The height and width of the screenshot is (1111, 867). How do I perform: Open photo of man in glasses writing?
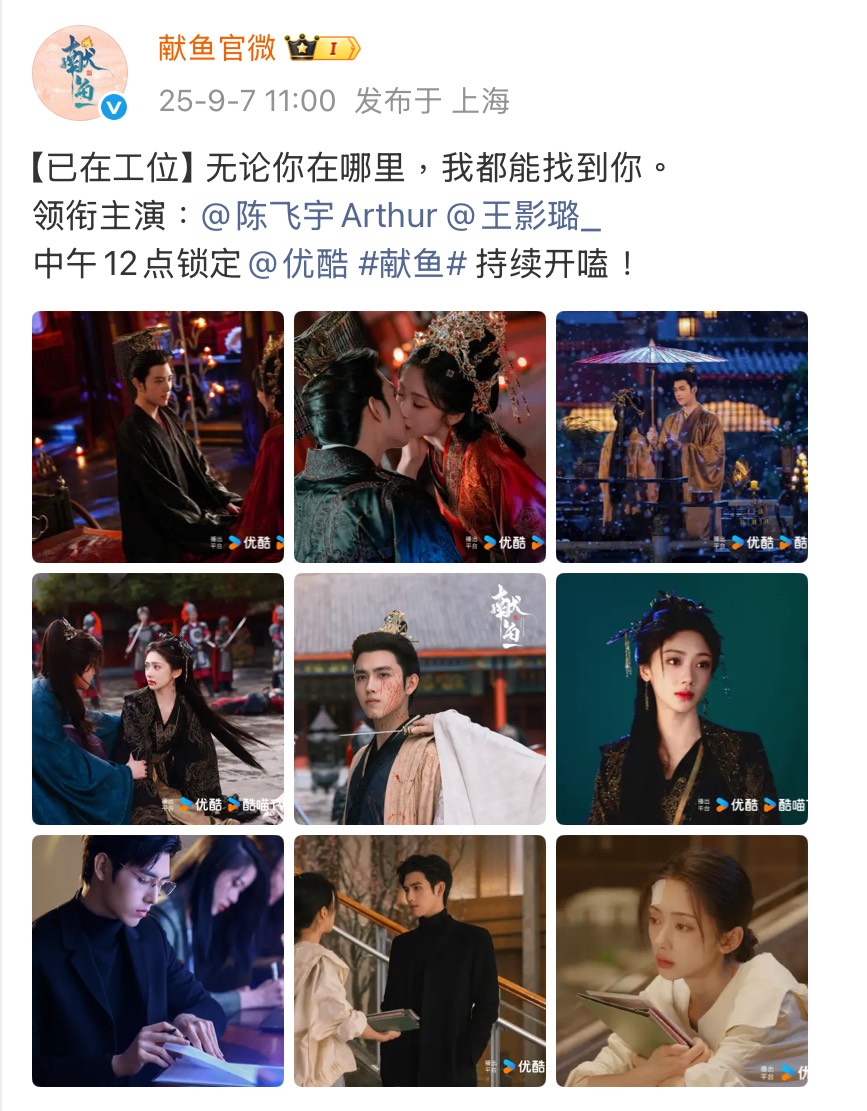pos(158,961)
